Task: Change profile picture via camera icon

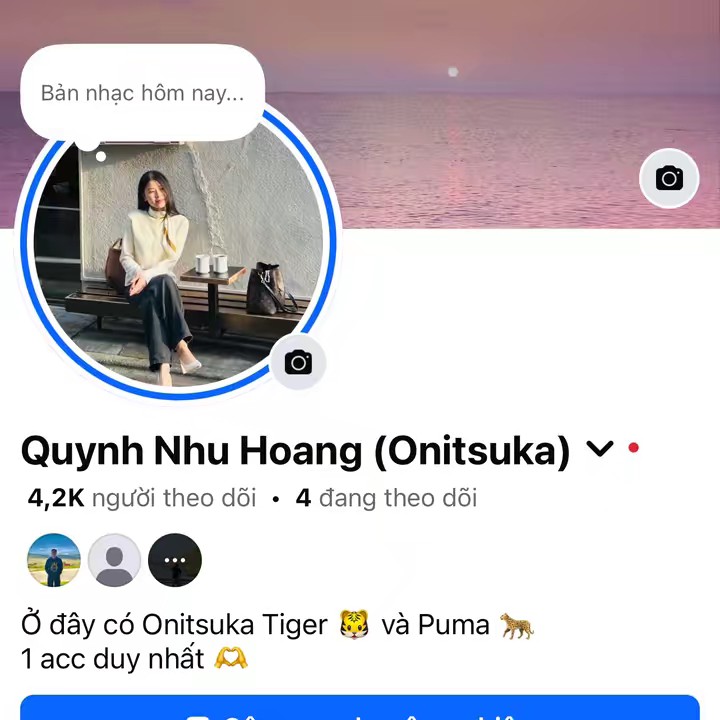Action: pos(298,362)
